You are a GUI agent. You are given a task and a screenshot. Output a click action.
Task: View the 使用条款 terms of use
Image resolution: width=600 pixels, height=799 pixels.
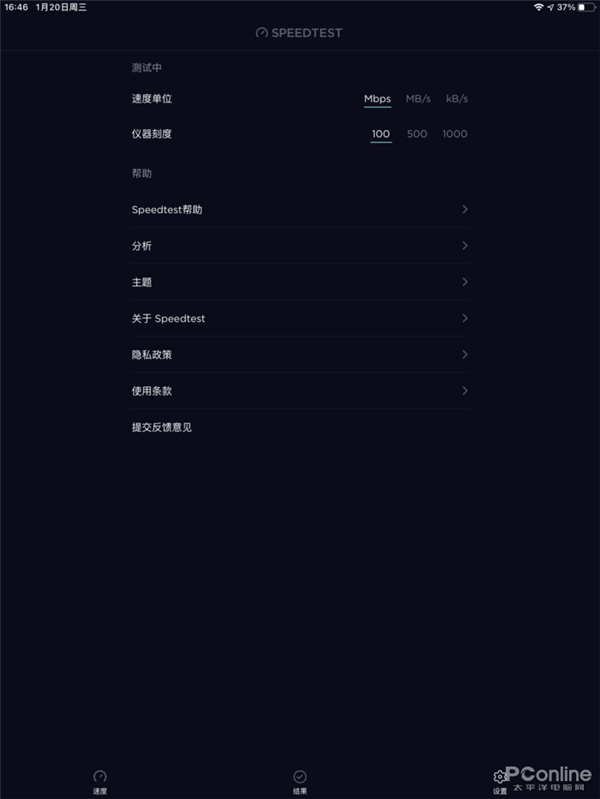(300, 391)
